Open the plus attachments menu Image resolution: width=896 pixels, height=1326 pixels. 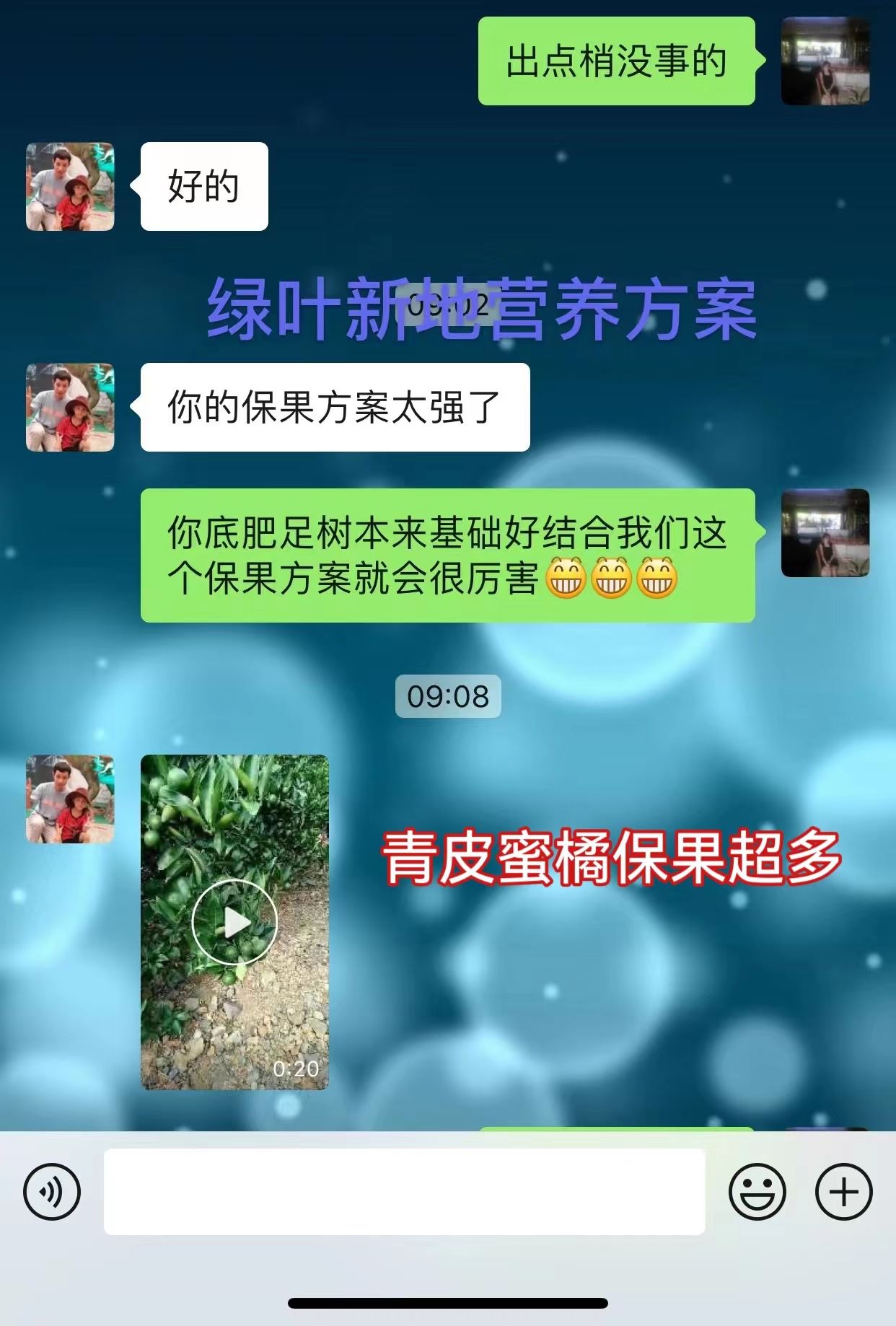coord(843,1192)
